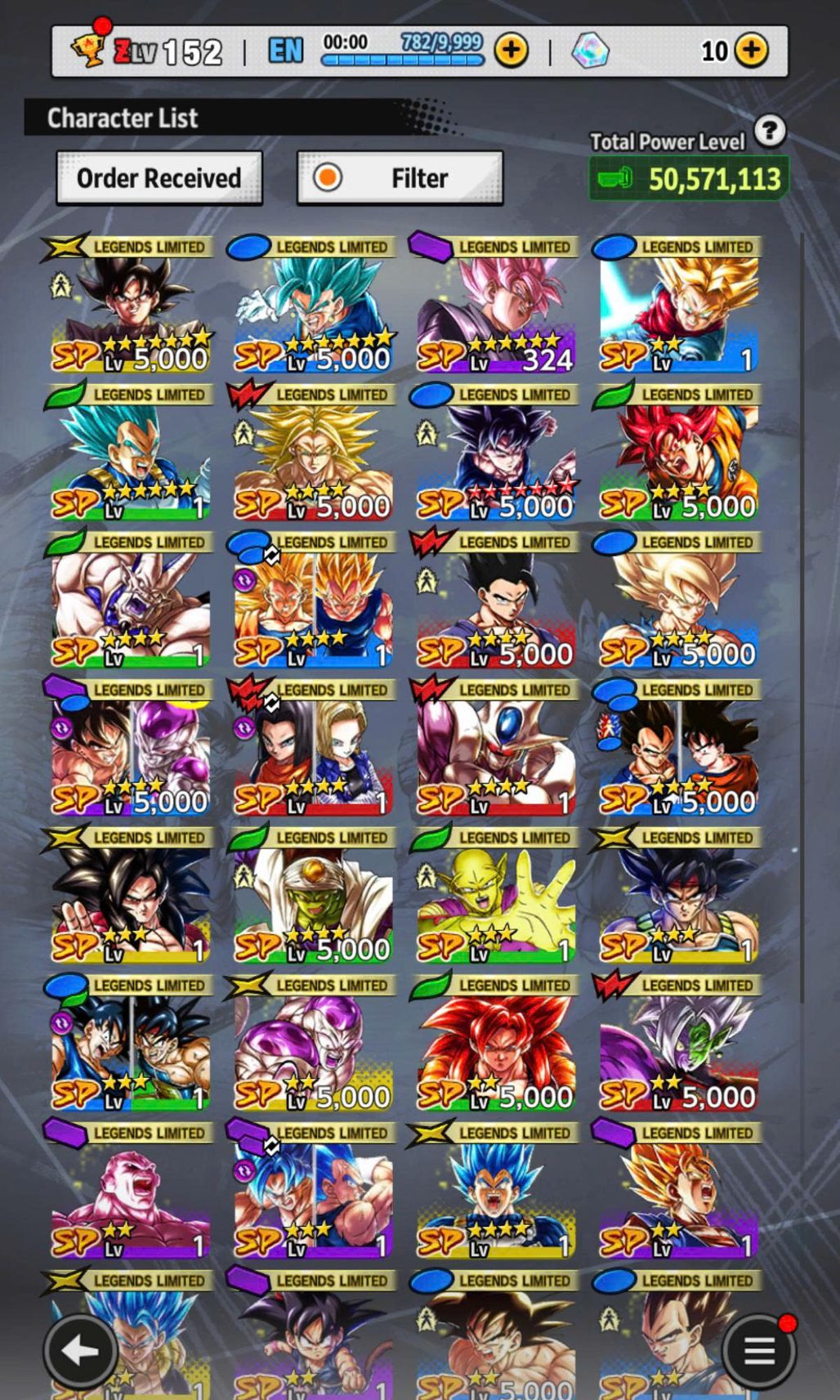Open the round hamburger menu button

(x=759, y=1351)
